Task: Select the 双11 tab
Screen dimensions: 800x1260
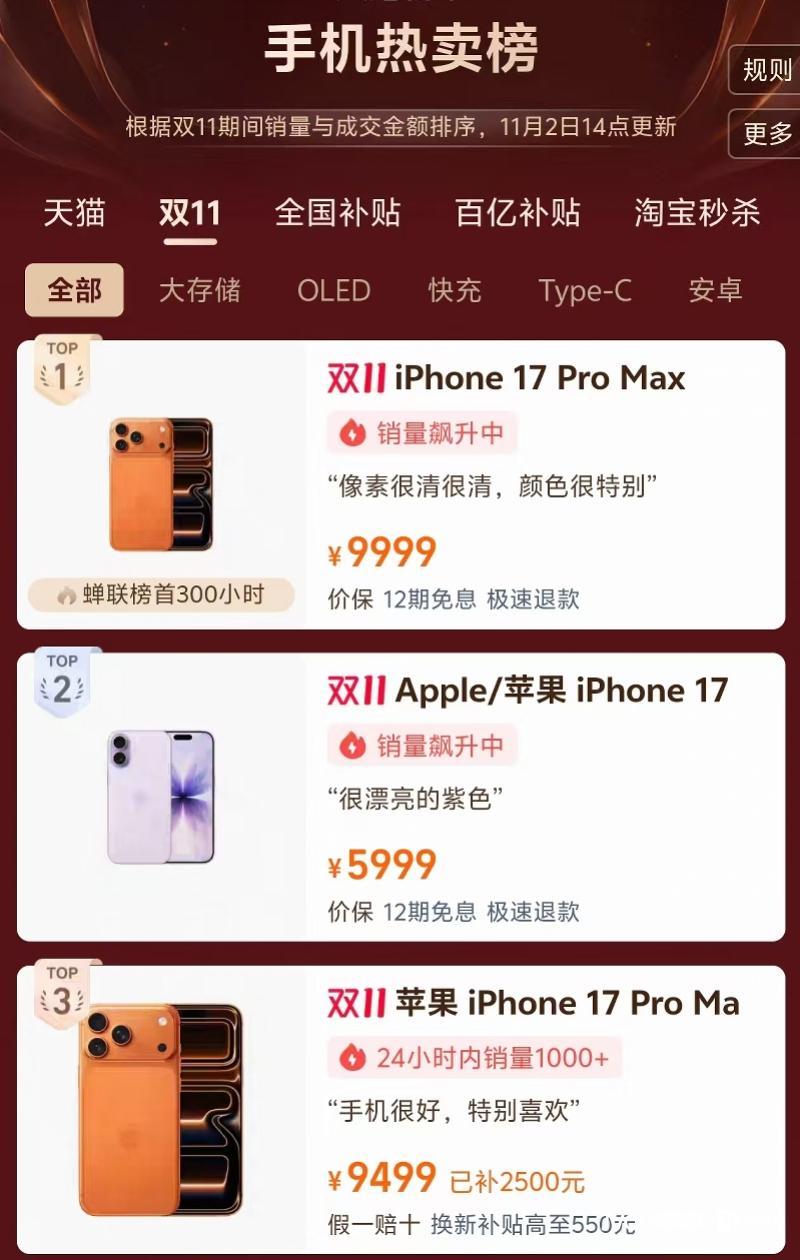Action: point(189,213)
